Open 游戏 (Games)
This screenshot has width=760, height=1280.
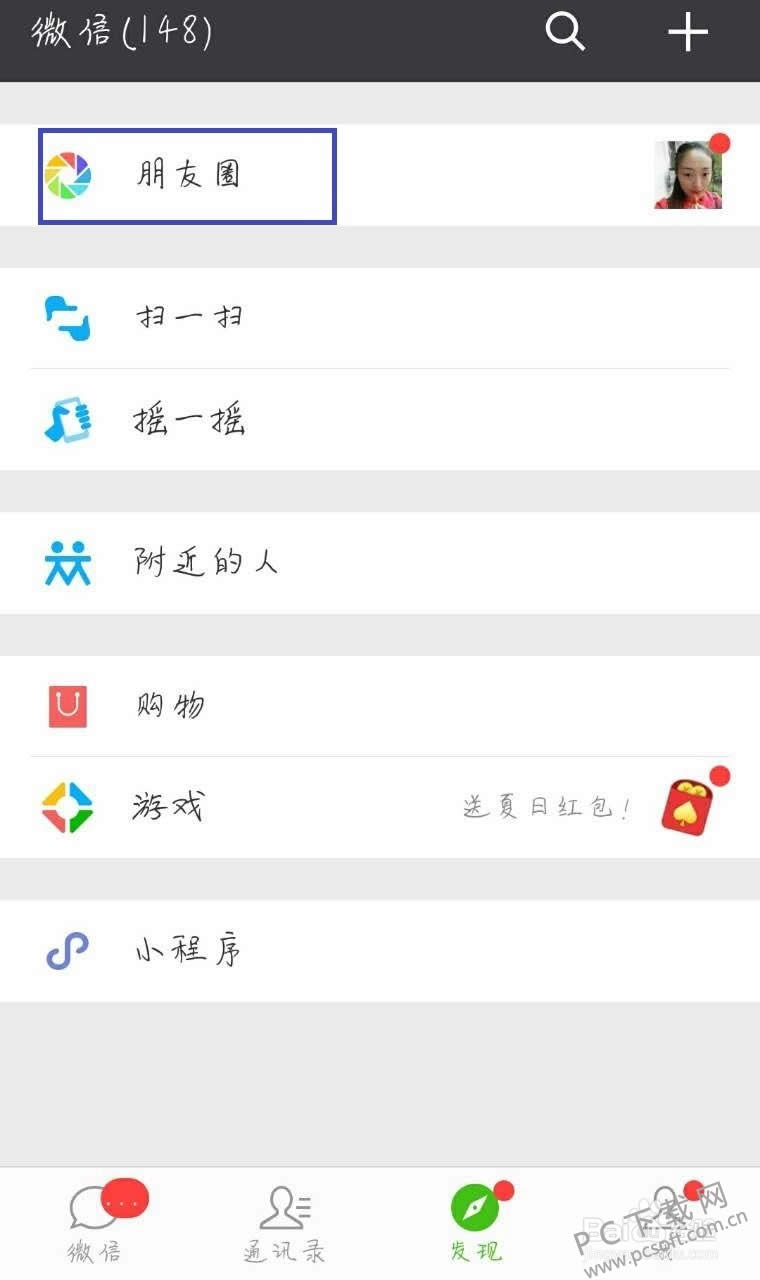tap(168, 806)
